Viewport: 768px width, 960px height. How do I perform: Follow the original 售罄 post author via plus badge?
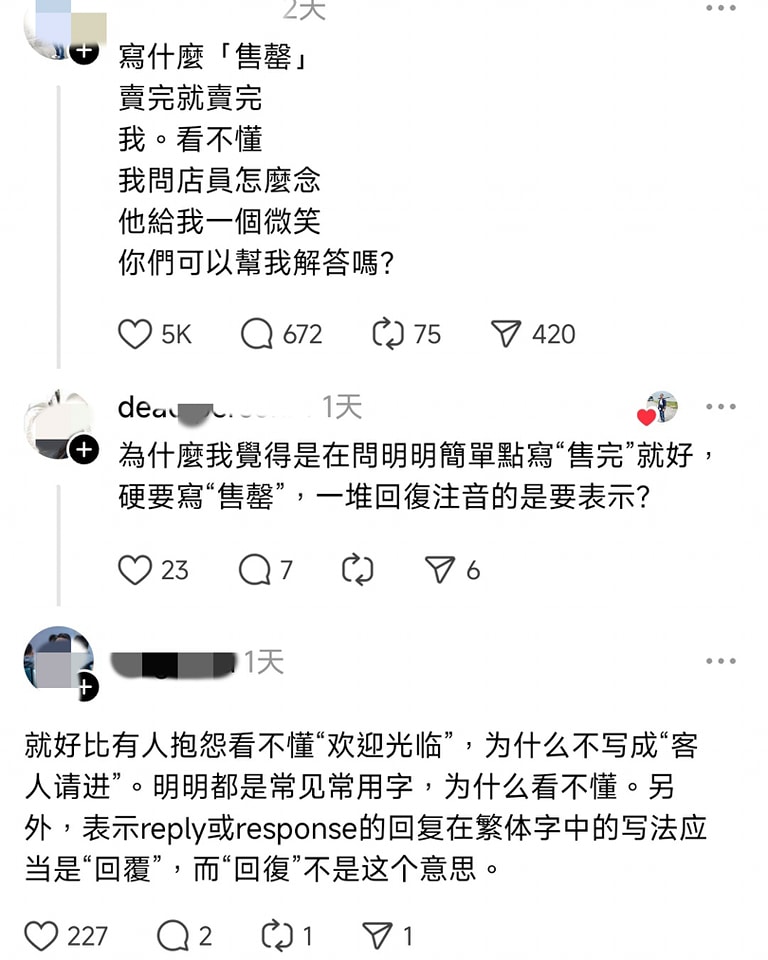coord(85,50)
